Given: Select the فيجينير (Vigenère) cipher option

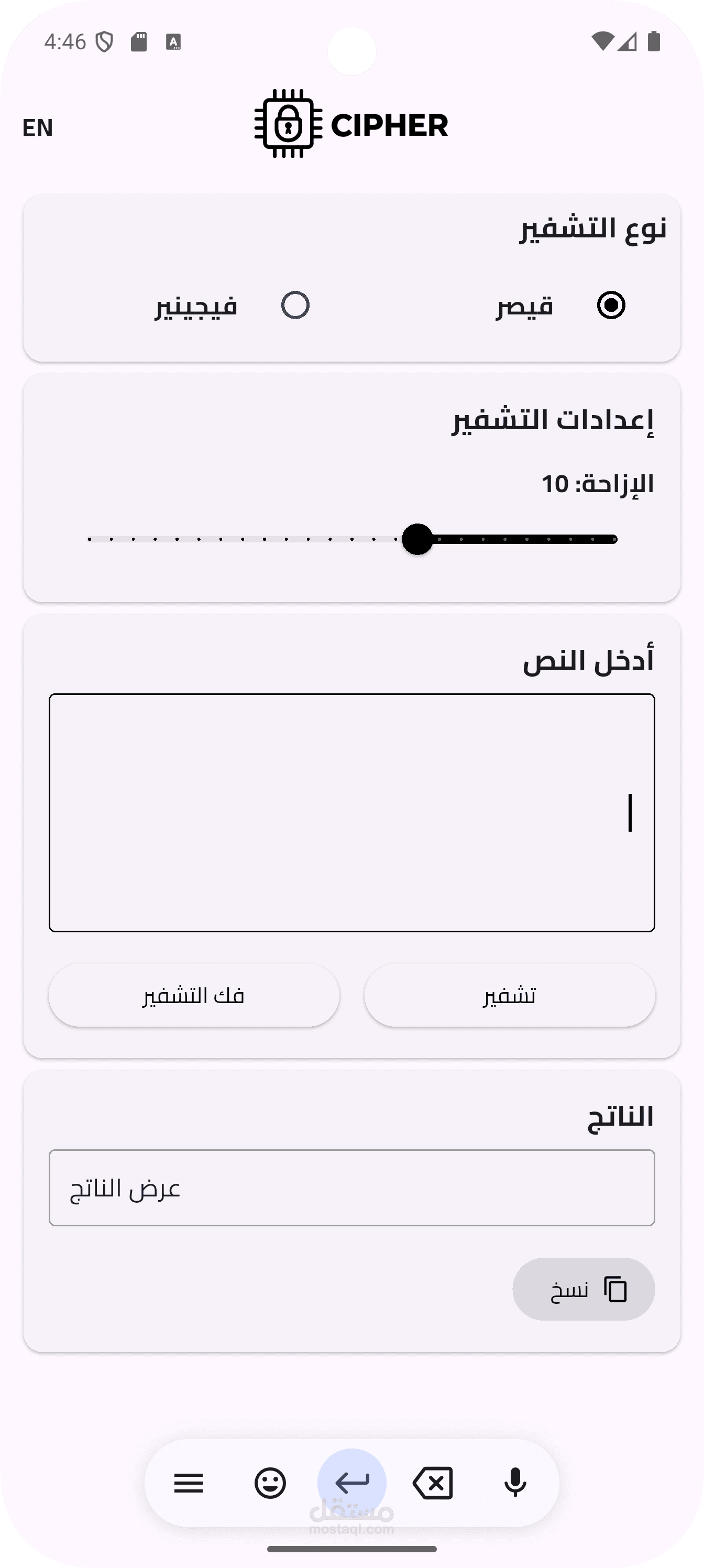Looking at the screenshot, I should [x=295, y=305].
